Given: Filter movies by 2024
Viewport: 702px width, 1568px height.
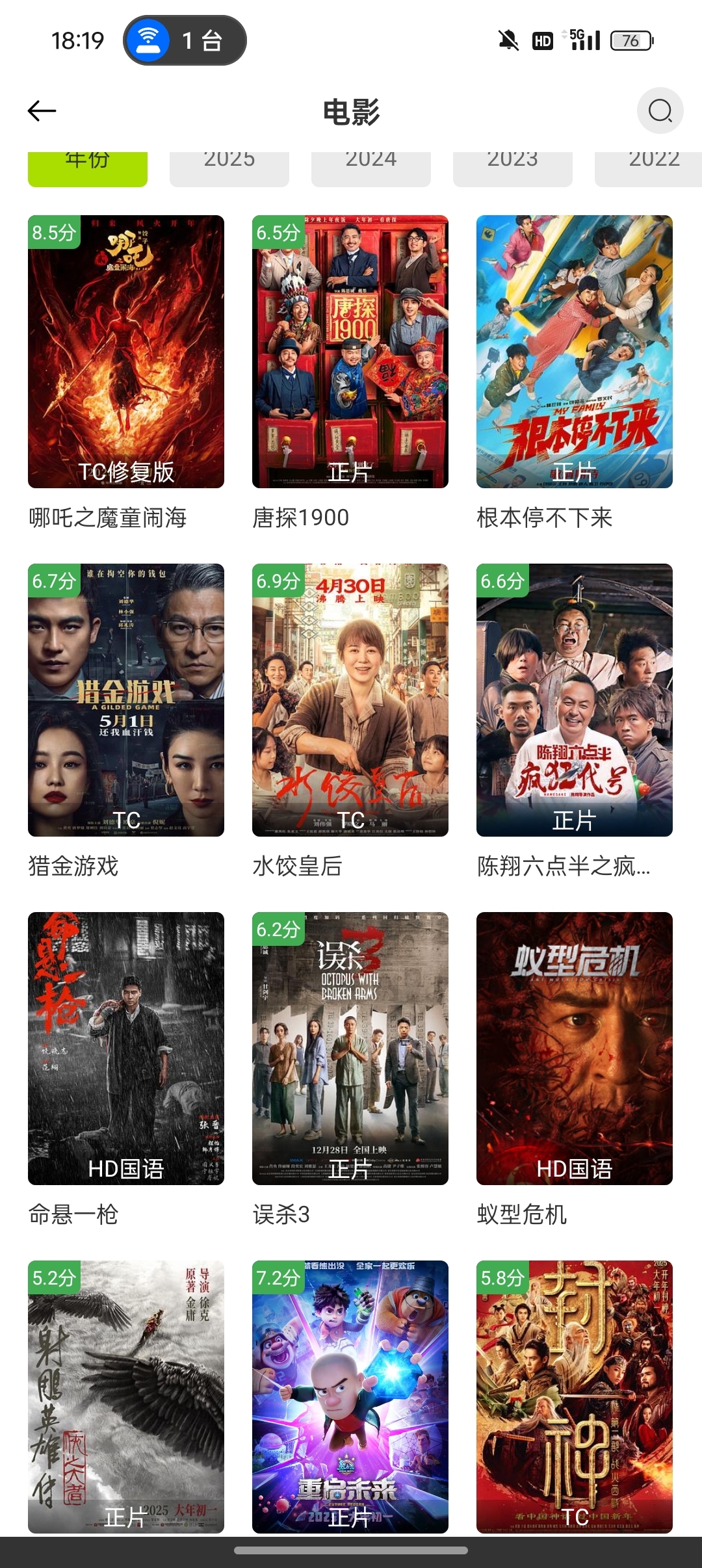Looking at the screenshot, I should coord(370,168).
